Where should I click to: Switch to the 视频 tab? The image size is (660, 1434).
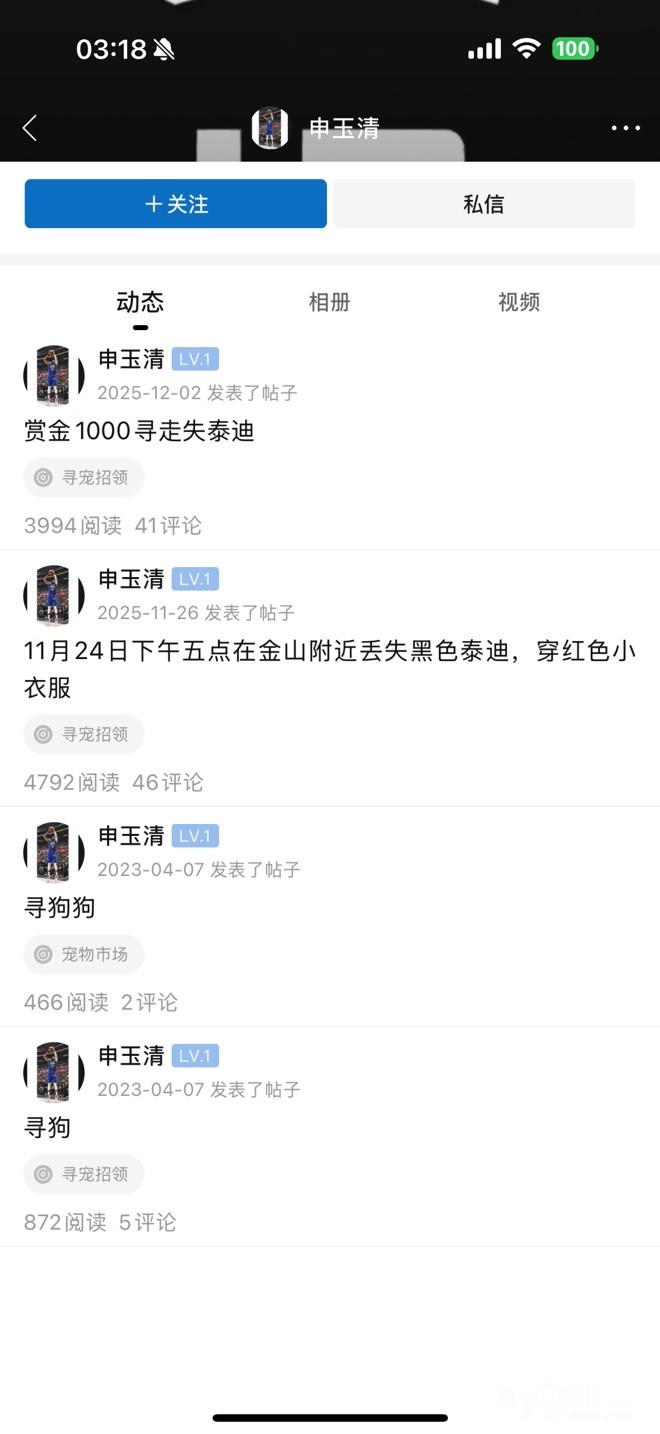[x=519, y=302]
